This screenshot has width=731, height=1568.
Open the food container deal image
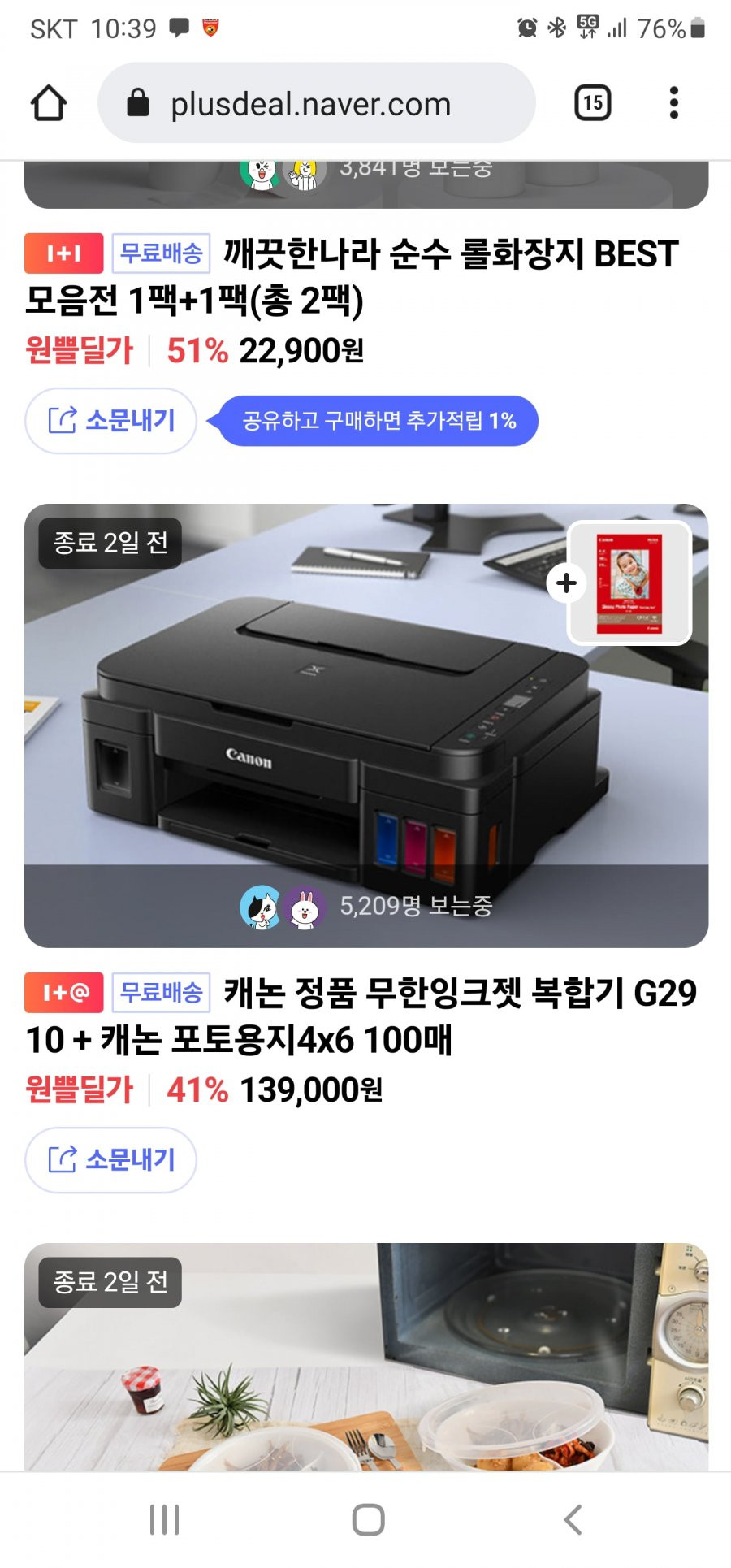365,1365
